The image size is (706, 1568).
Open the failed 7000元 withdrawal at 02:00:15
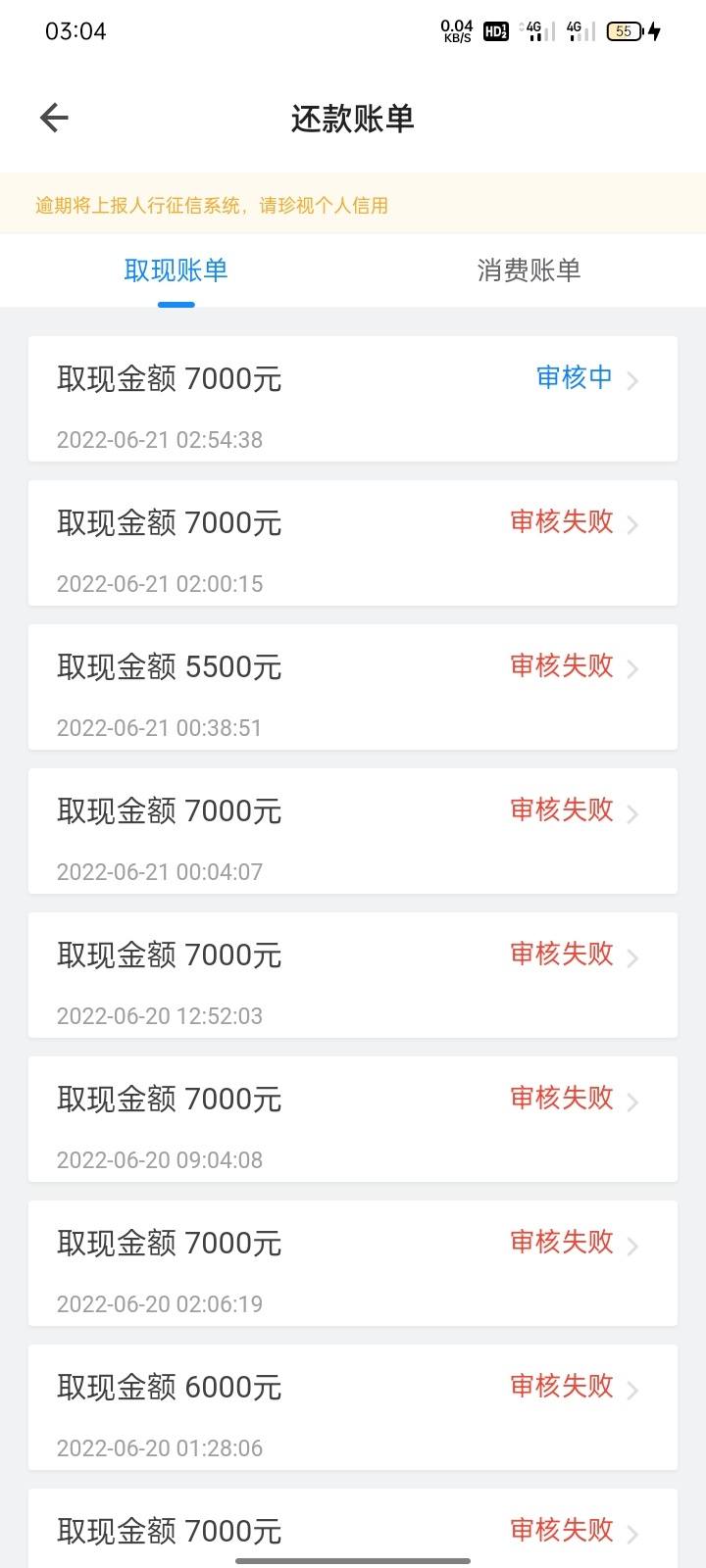[x=353, y=543]
